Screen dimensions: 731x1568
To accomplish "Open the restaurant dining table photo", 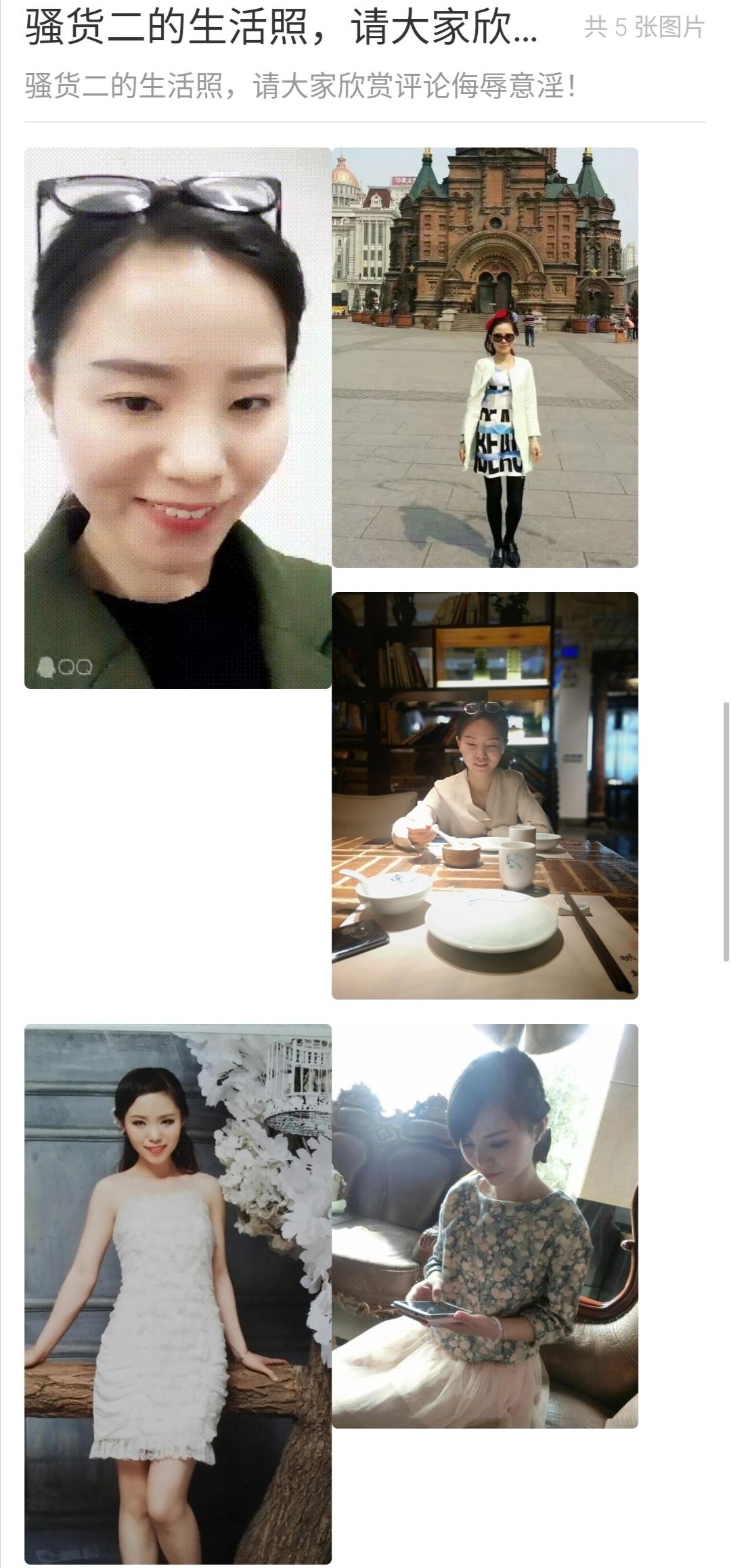I will [485, 795].
